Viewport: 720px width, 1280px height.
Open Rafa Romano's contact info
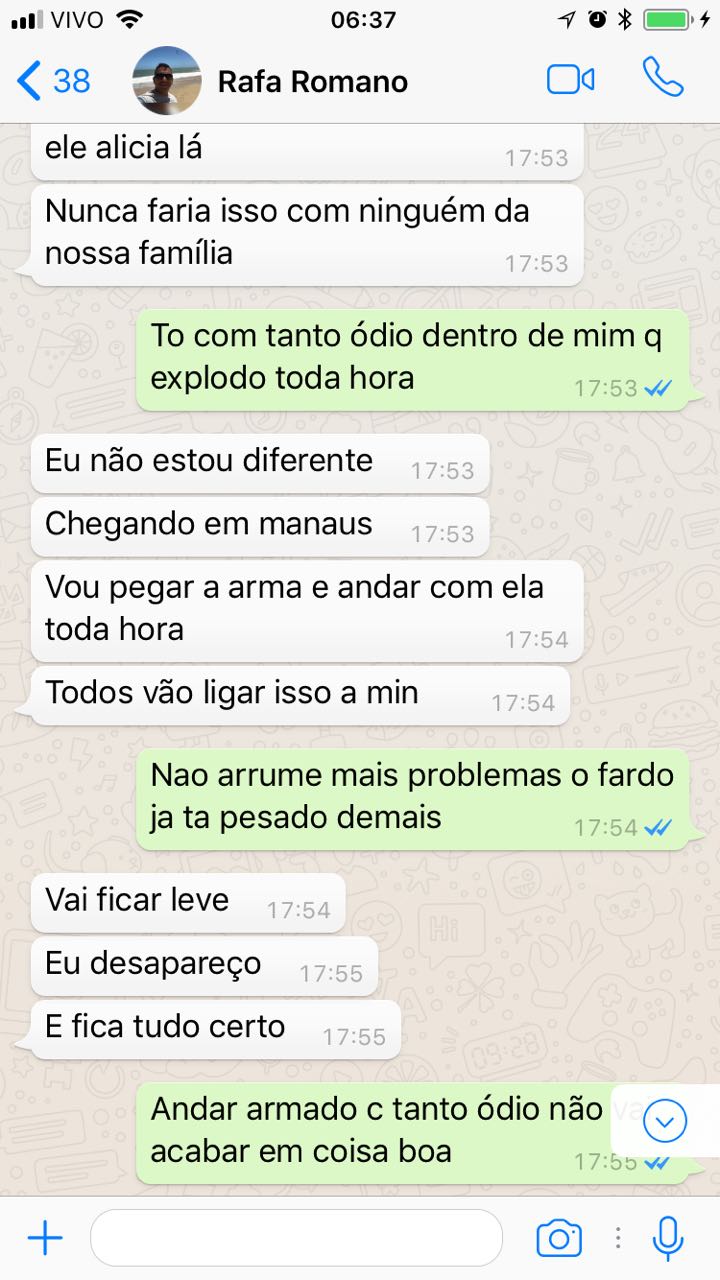point(313,81)
